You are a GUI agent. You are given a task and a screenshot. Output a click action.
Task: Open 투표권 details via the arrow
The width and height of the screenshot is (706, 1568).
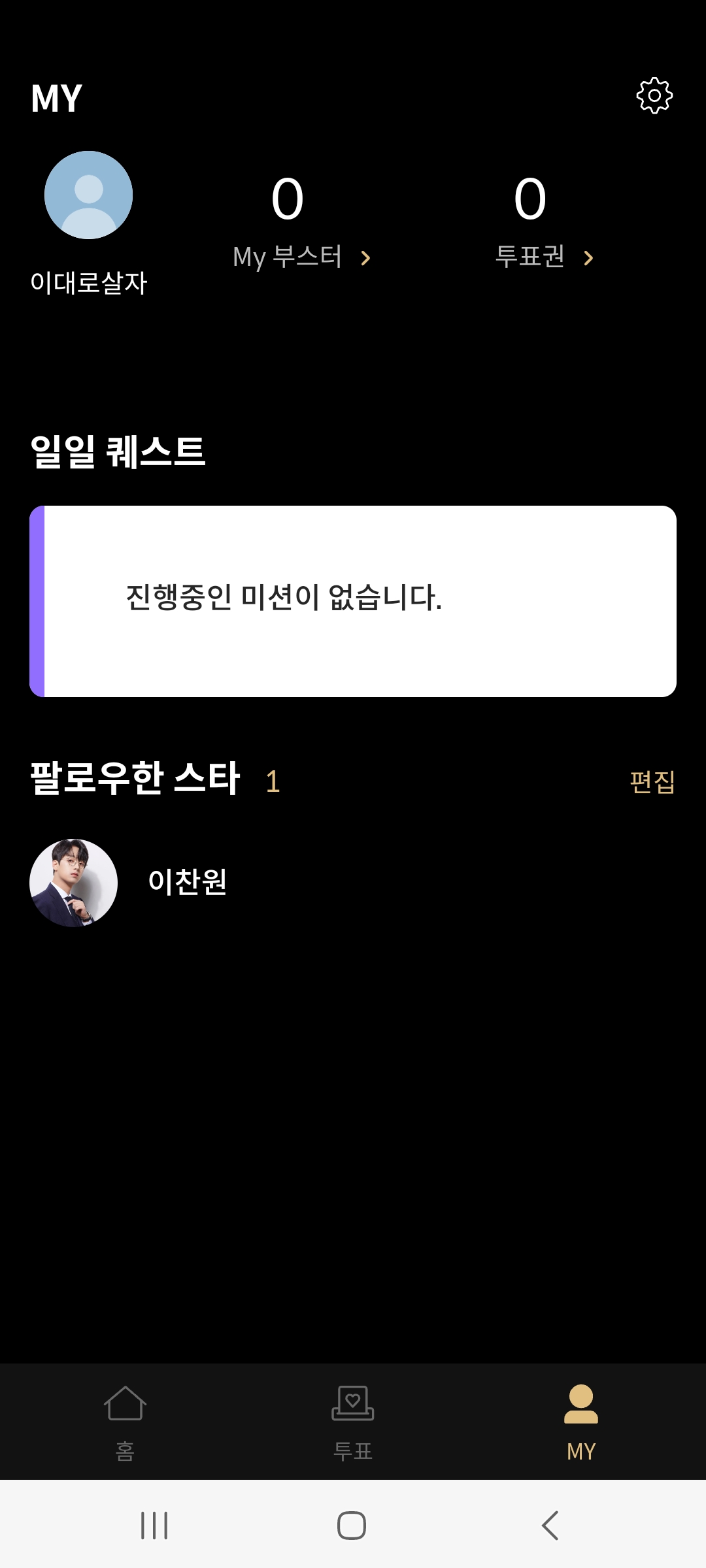point(589,258)
